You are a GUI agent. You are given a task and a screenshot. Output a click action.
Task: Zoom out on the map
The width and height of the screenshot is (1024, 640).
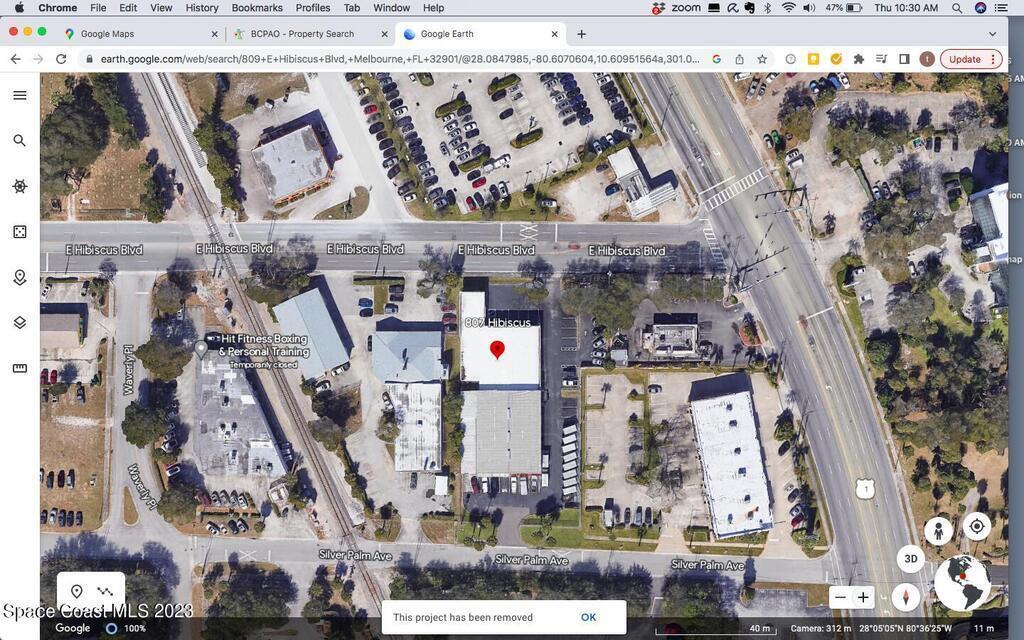coord(840,597)
